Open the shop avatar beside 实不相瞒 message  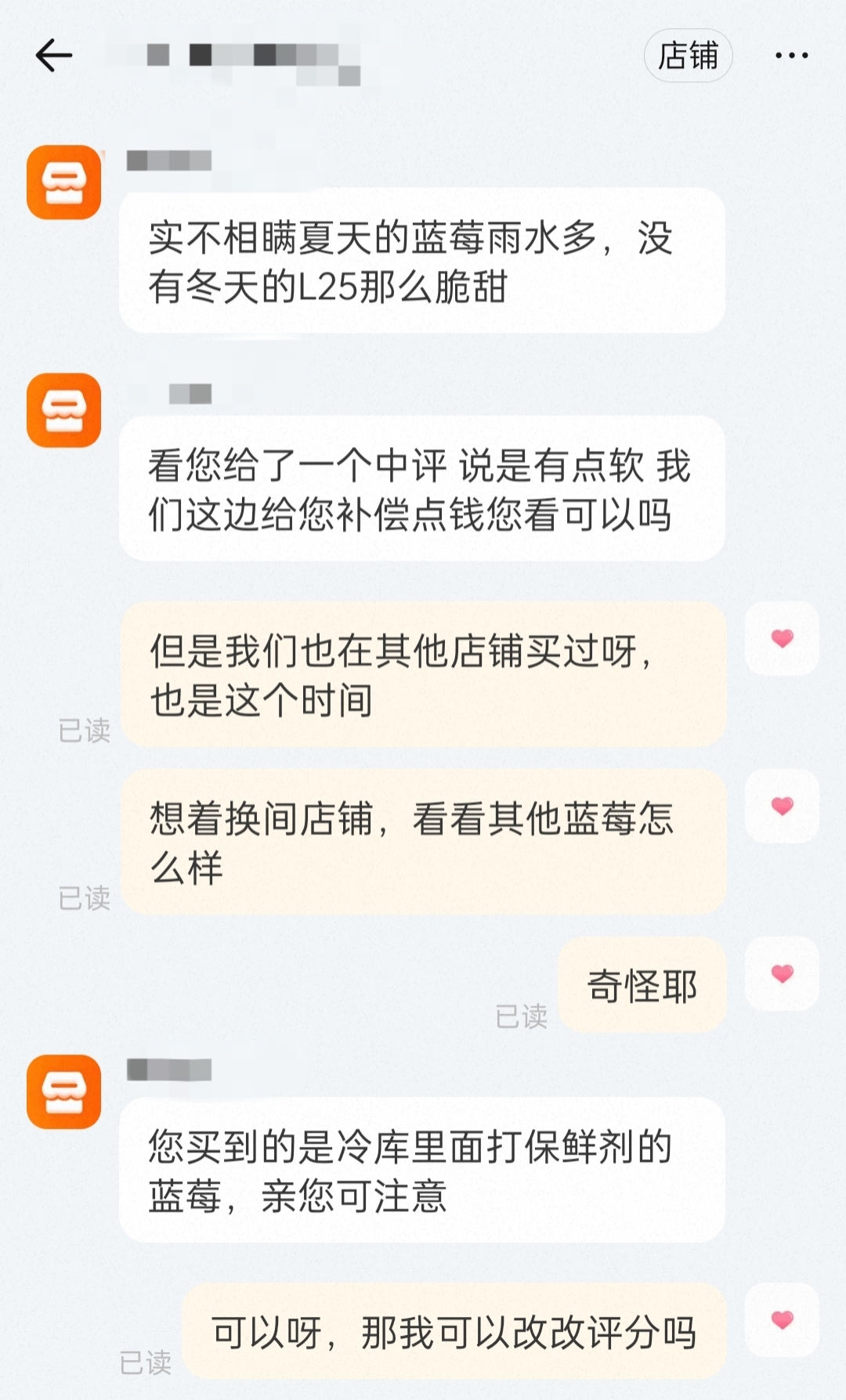[64, 182]
